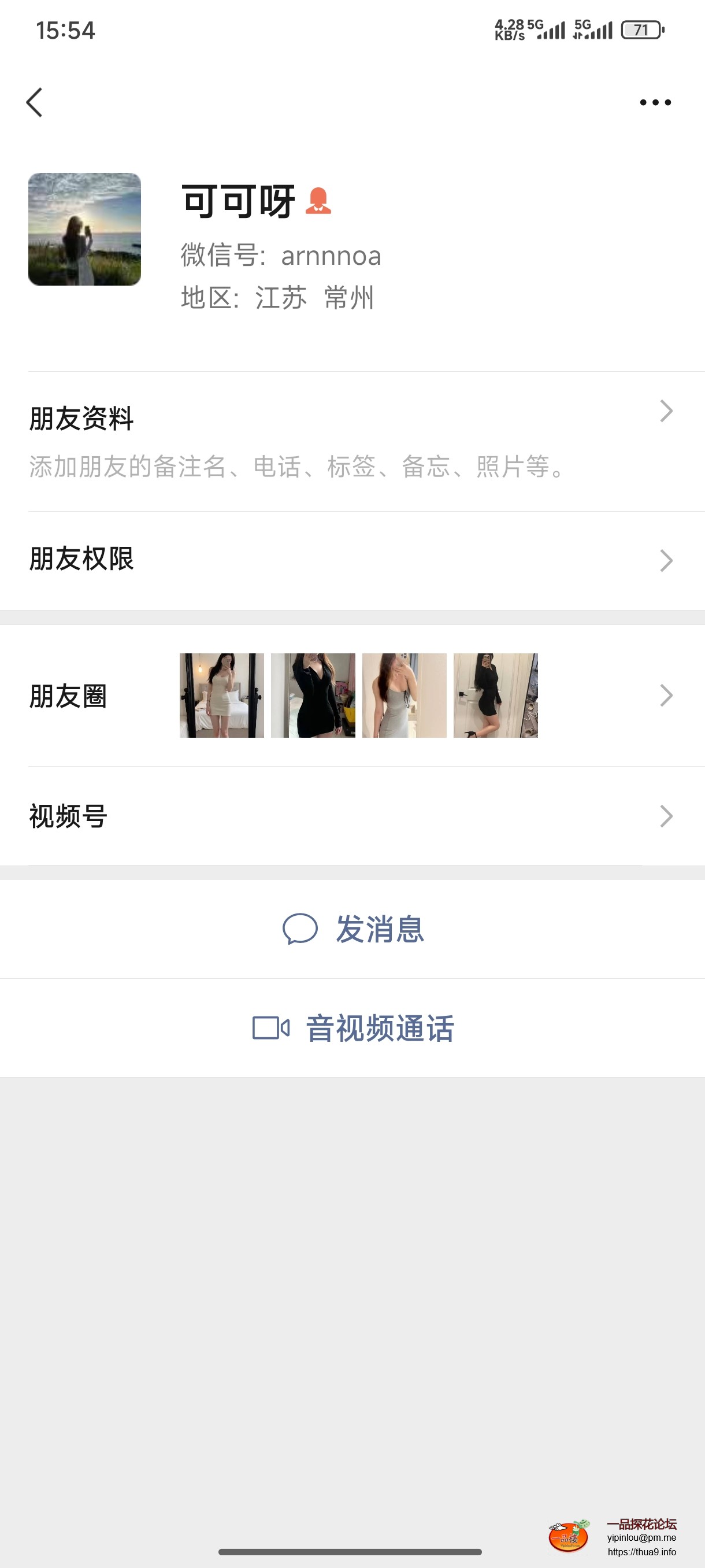Open the profile picture of 可可呀
This screenshot has height=1568, width=705.
84,228
